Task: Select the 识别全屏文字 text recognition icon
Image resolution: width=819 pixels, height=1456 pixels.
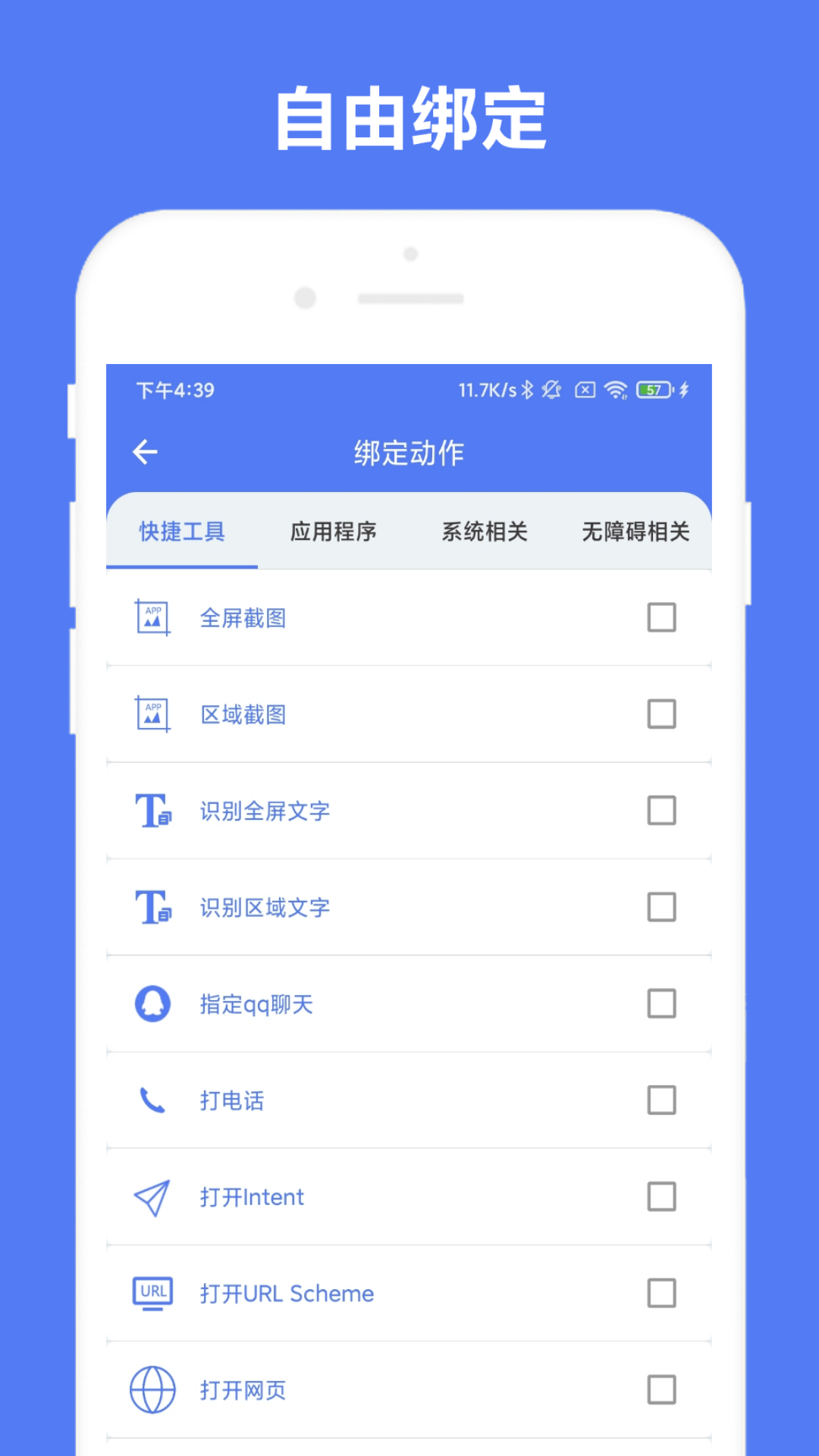Action: pos(152,810)
